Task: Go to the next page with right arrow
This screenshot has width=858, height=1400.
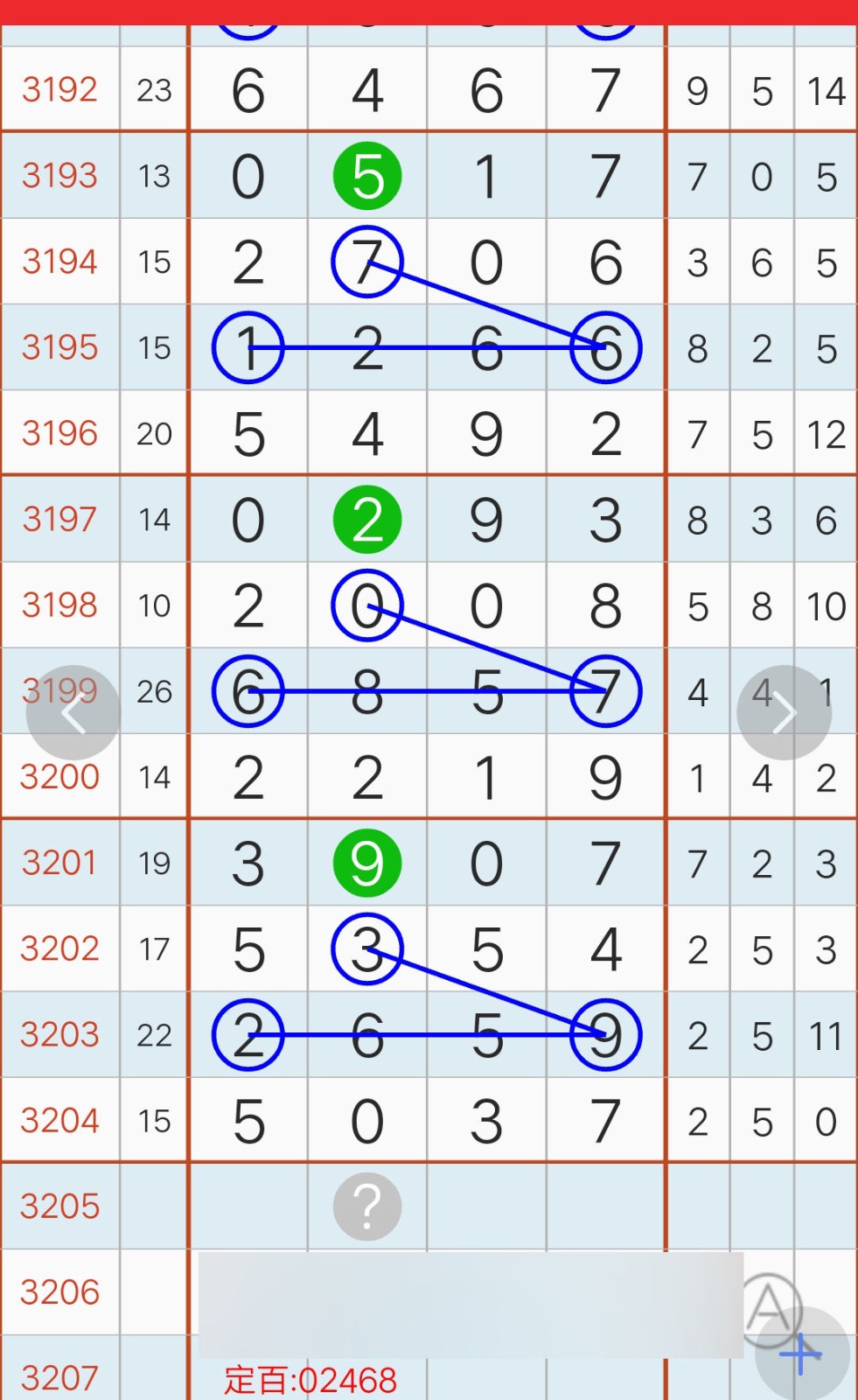Action: tap(784, 713)
